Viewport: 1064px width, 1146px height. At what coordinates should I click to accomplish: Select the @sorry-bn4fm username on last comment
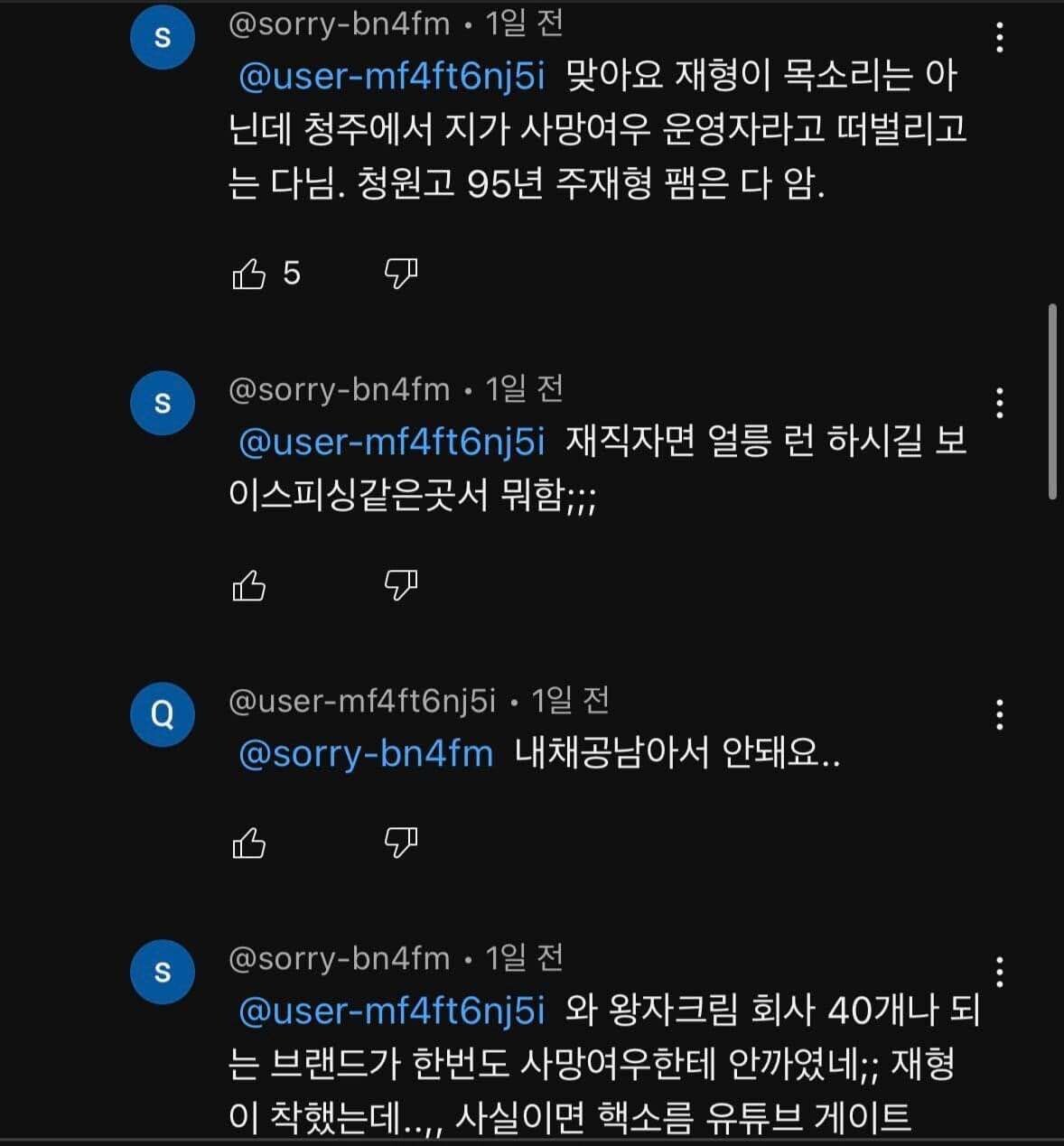[x=341, y=958]
